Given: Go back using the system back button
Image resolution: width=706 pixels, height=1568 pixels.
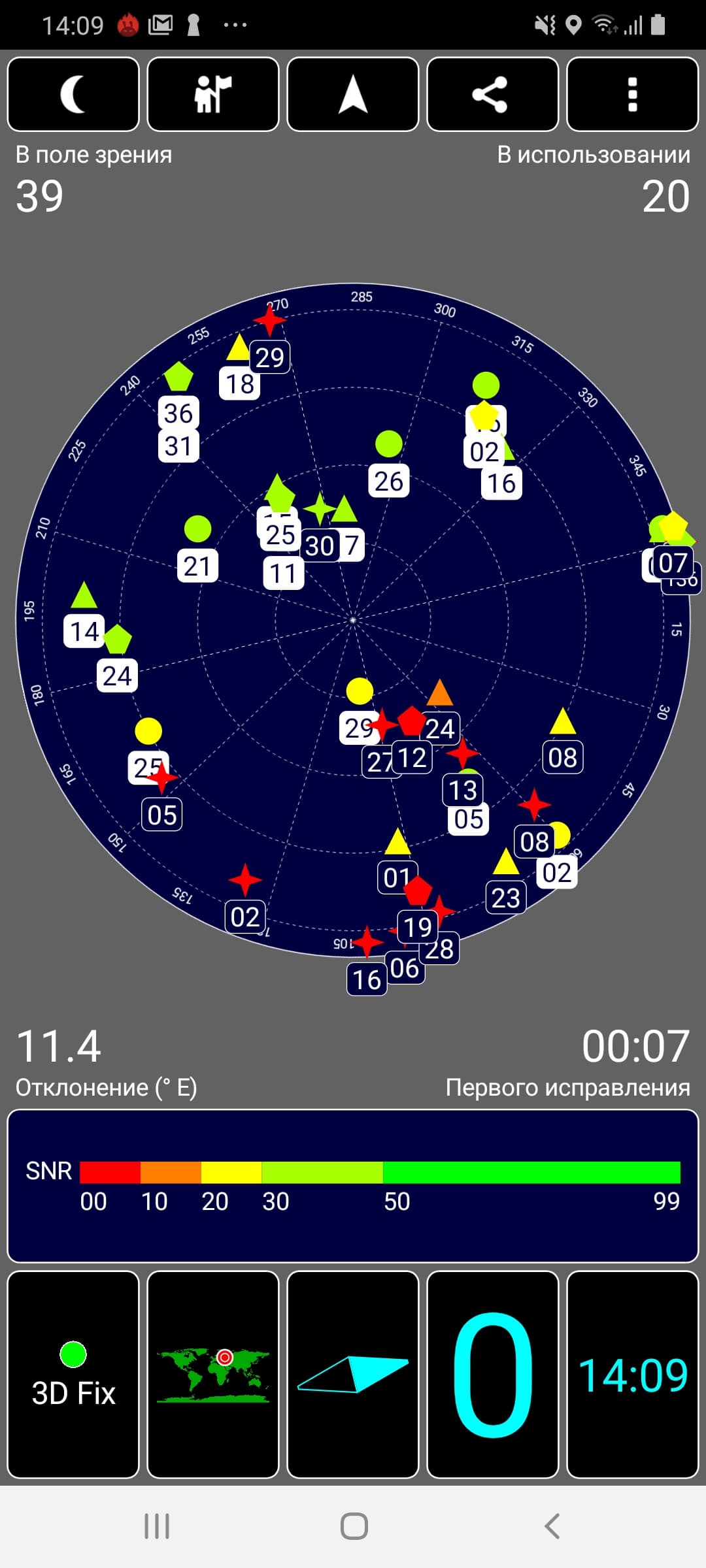Looking at the screenshot, I should [552, 1526].
